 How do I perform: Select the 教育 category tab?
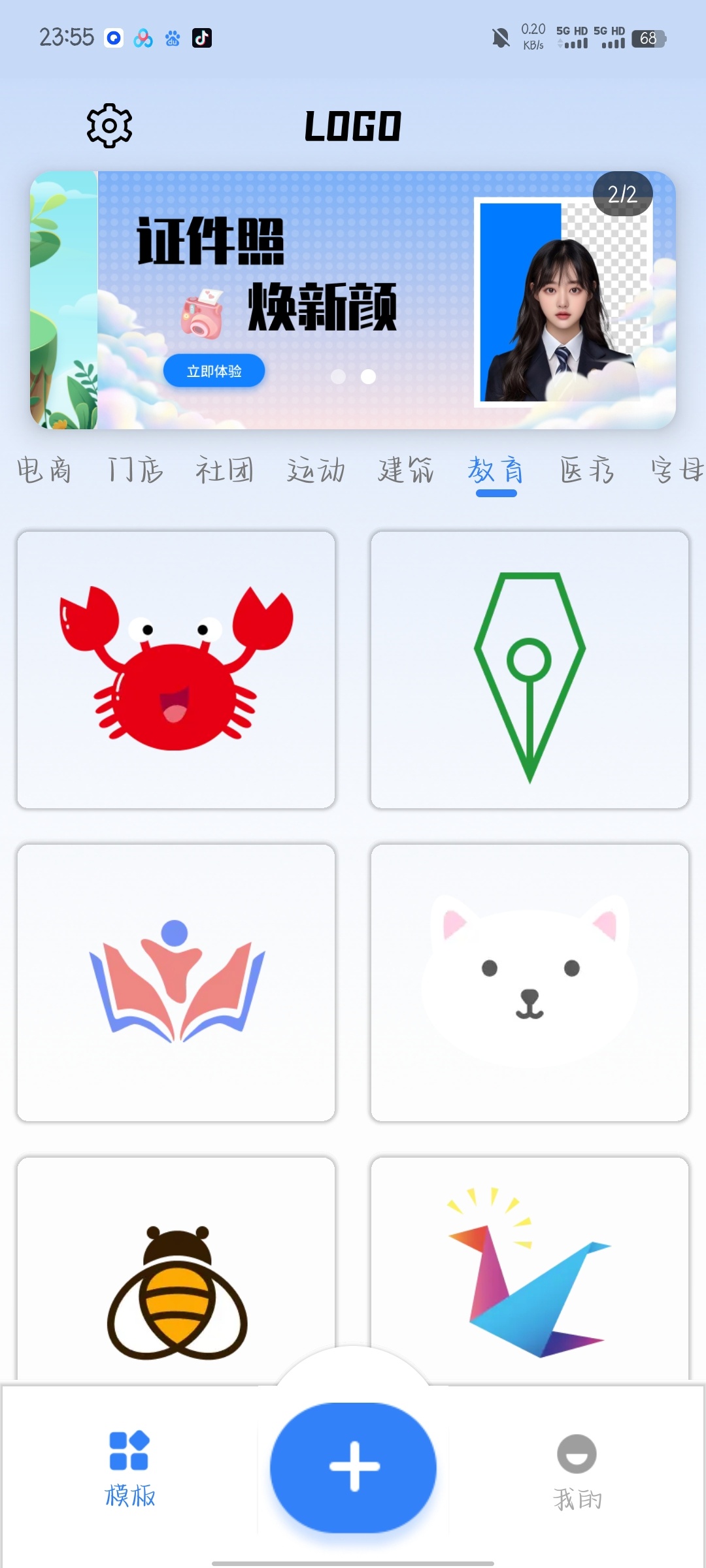(496, 470)
